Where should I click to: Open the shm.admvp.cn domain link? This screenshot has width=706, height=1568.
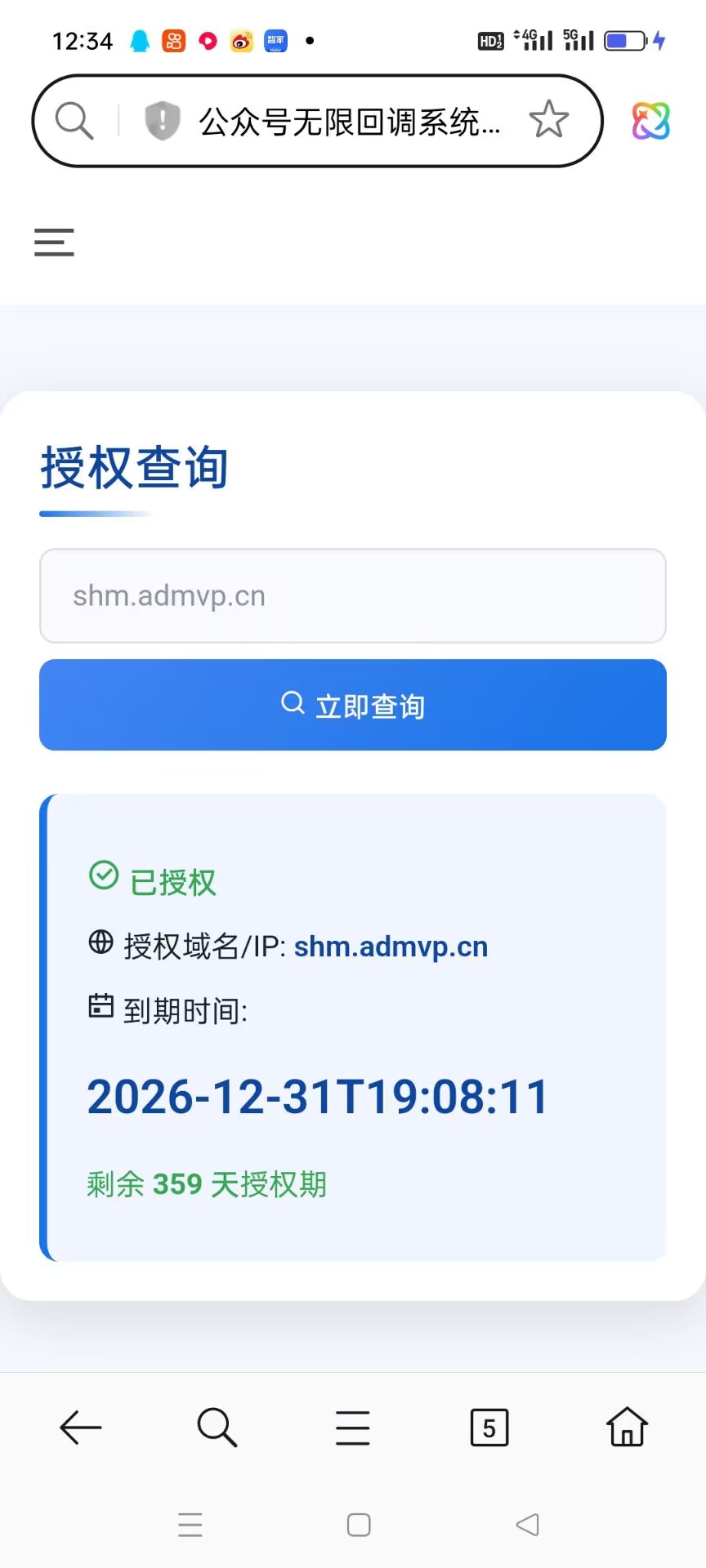point(391,946)
